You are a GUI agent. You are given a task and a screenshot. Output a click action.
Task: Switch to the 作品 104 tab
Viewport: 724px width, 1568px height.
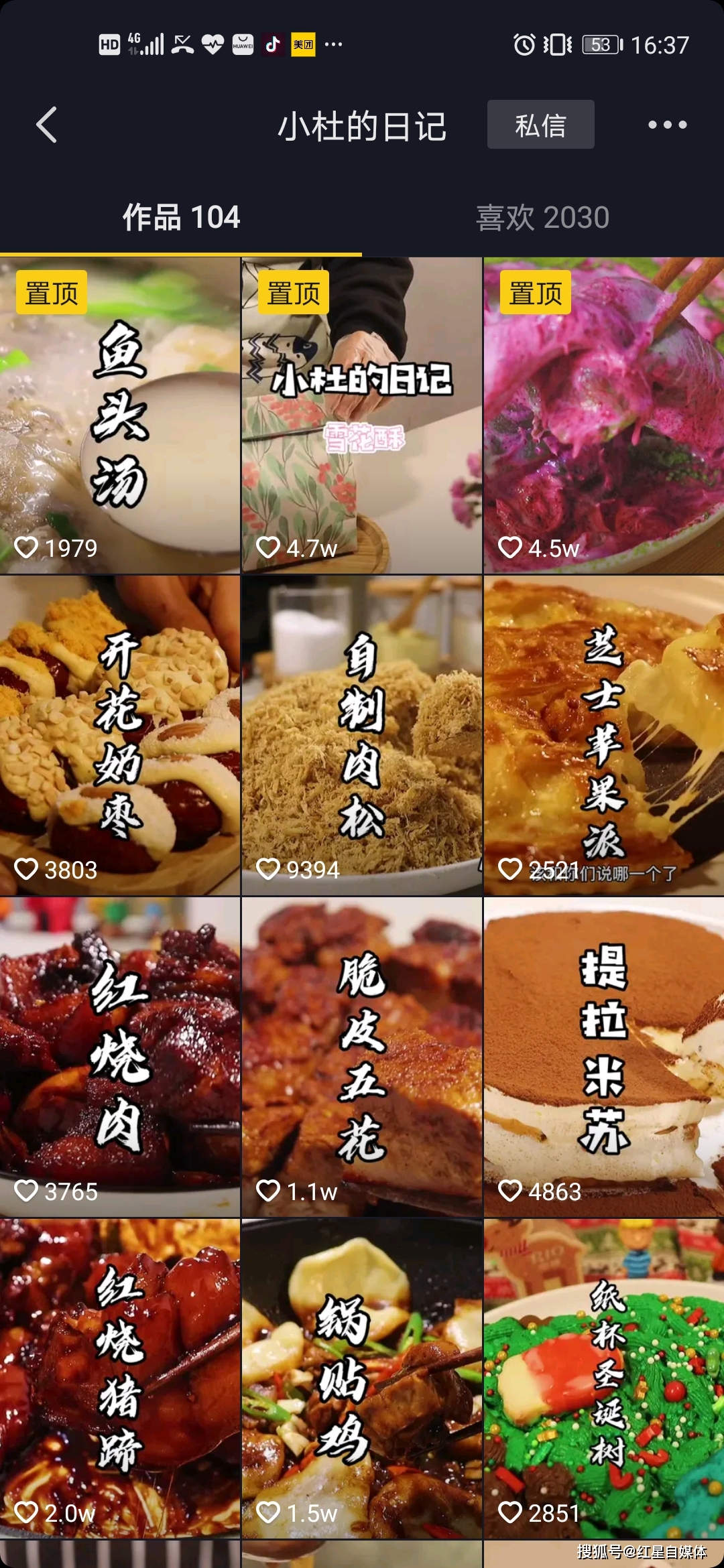coord(181,218)
